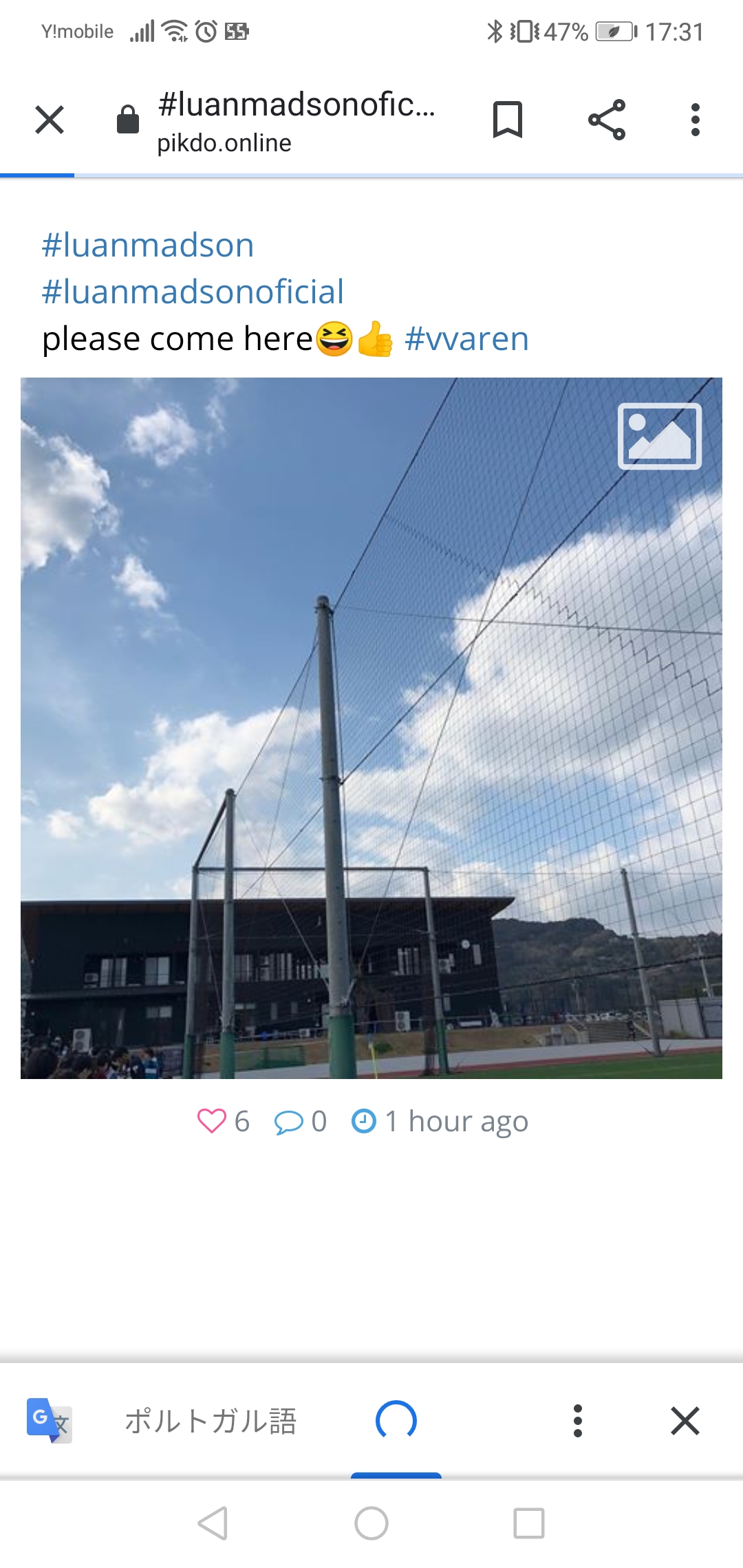The height and width of the screenshot is (1568, 743).
Task: View site security info via lock icon
Action: pyautogui.click(x=128, y=120)
